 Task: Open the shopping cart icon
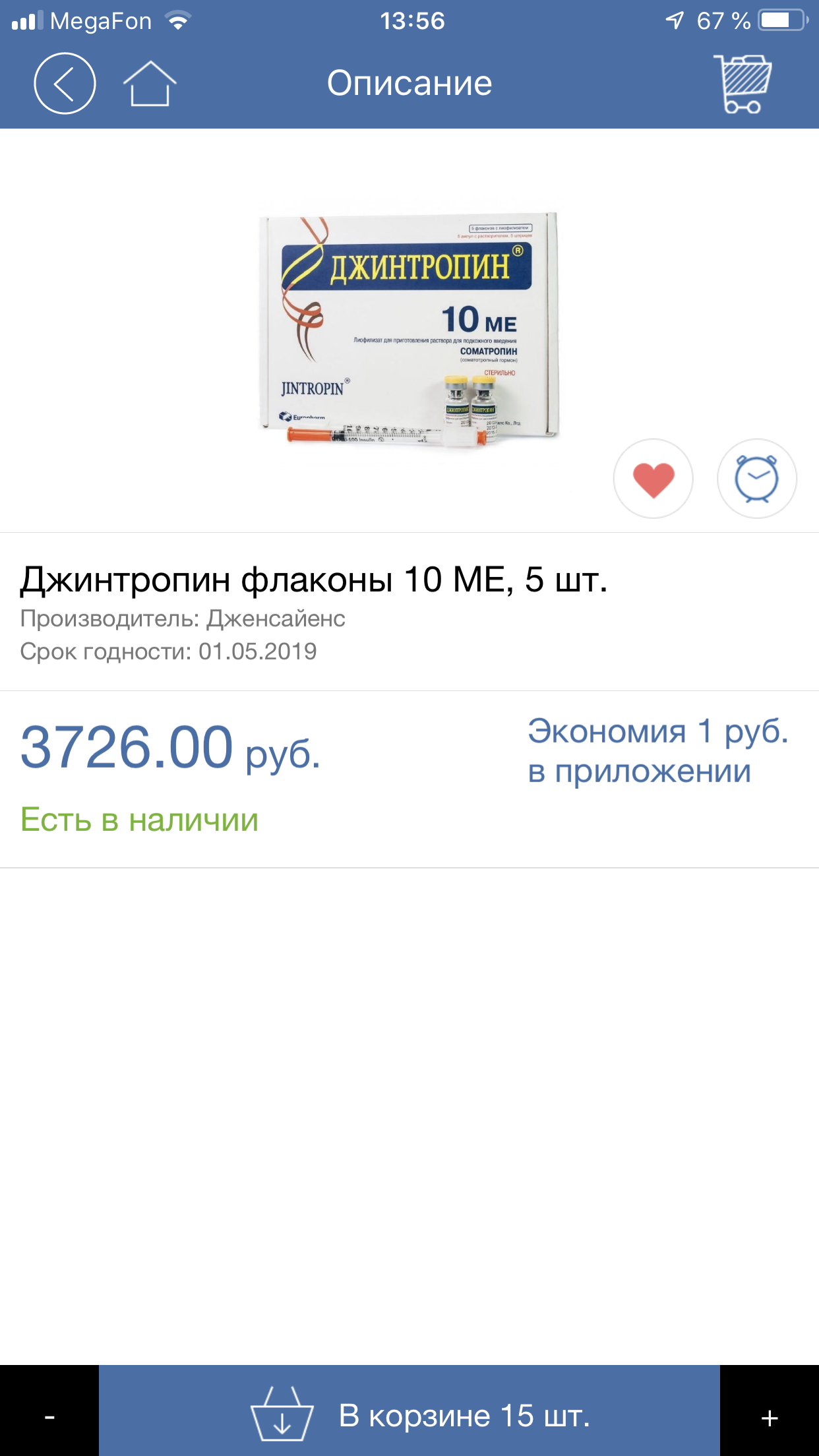(743, 84)
